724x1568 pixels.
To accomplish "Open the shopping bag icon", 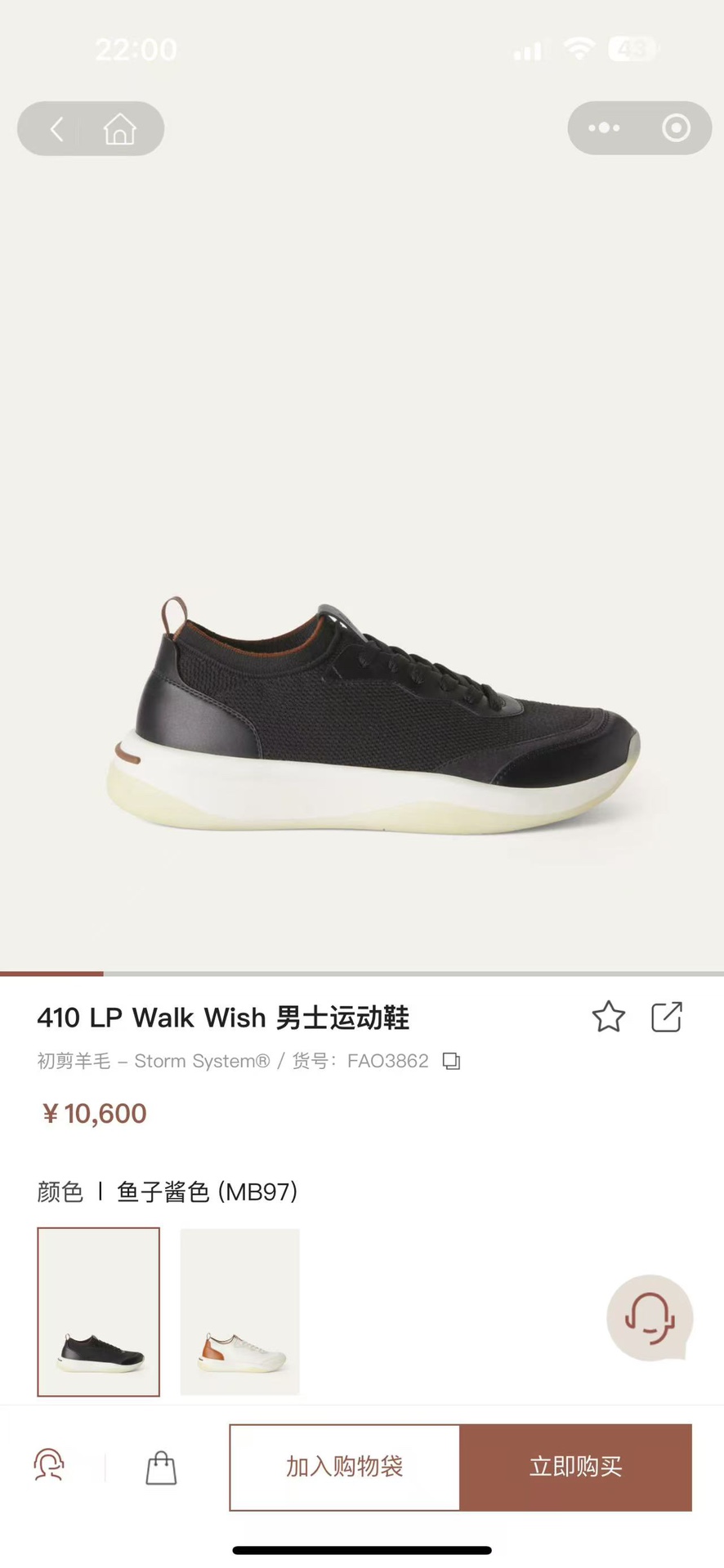I will 161,1466.
